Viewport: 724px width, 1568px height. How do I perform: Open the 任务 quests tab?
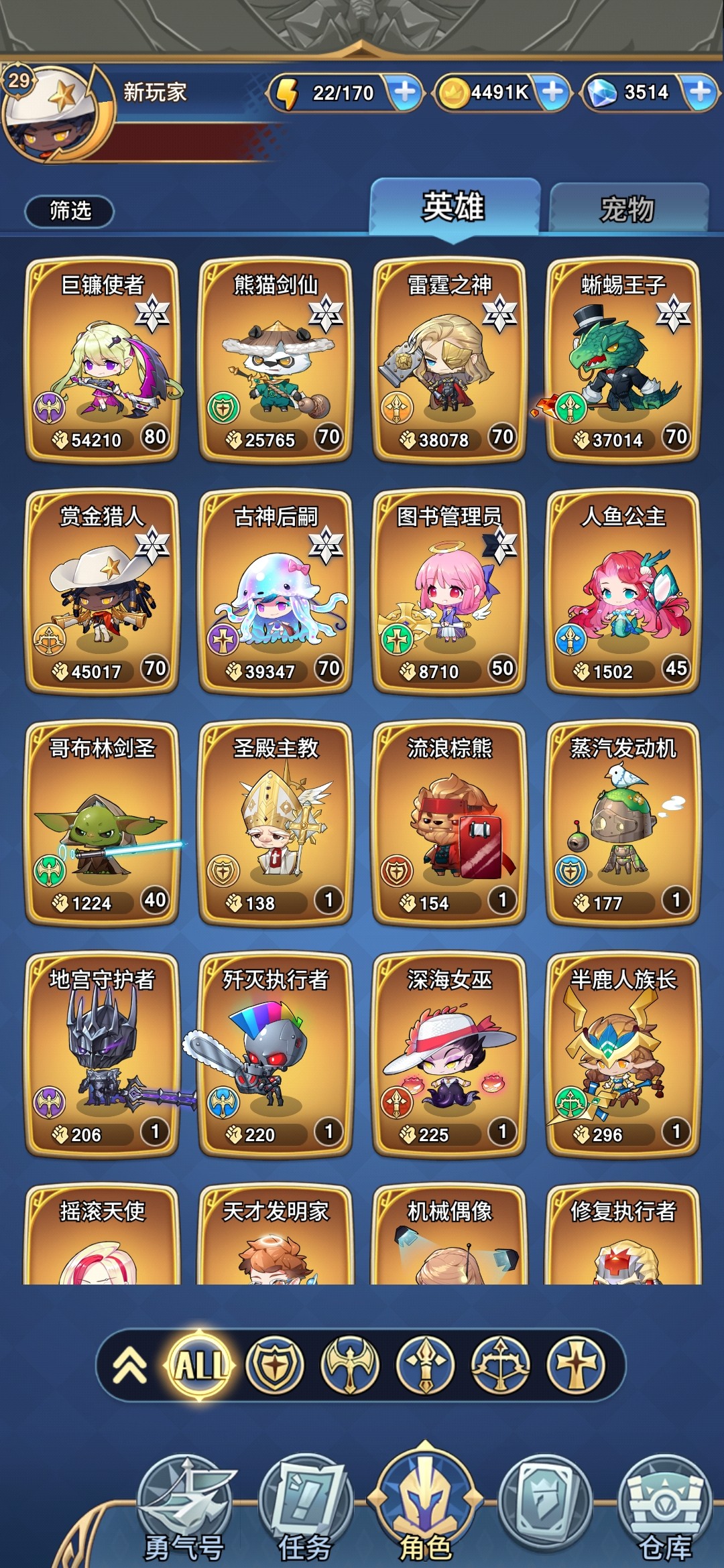pos(306,1508)
